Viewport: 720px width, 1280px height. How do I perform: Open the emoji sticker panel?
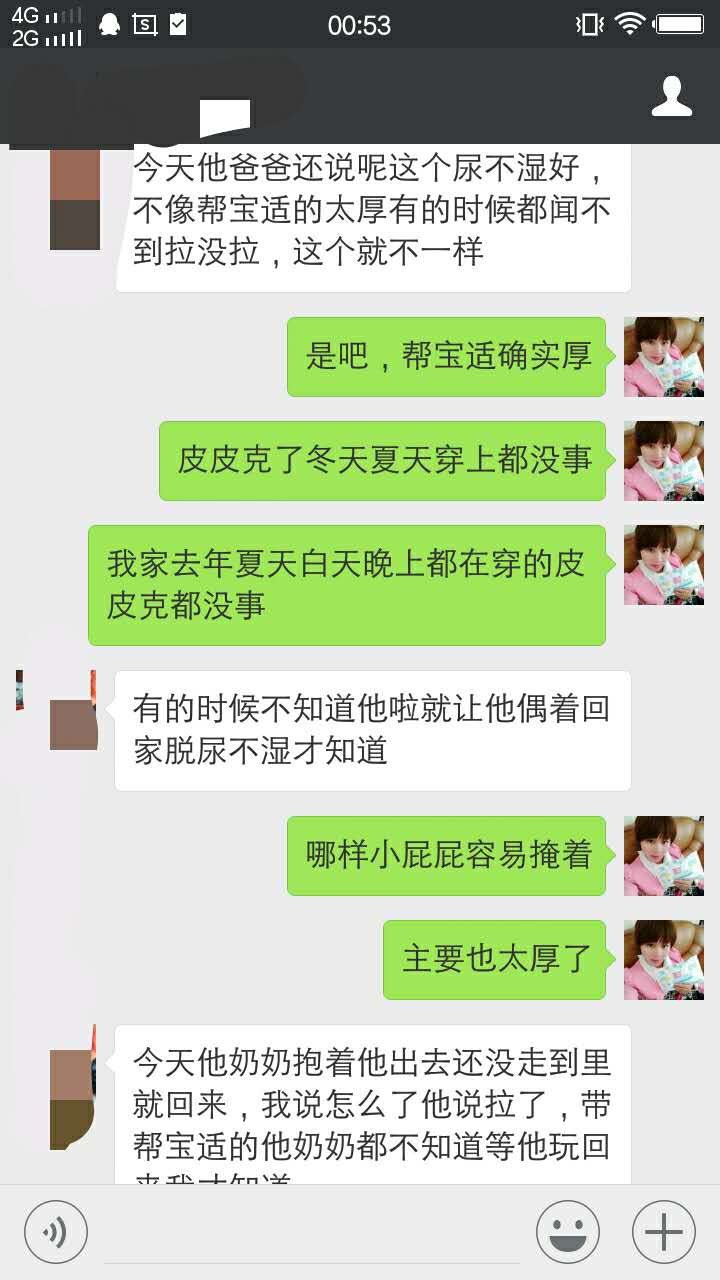[568, 1232]
